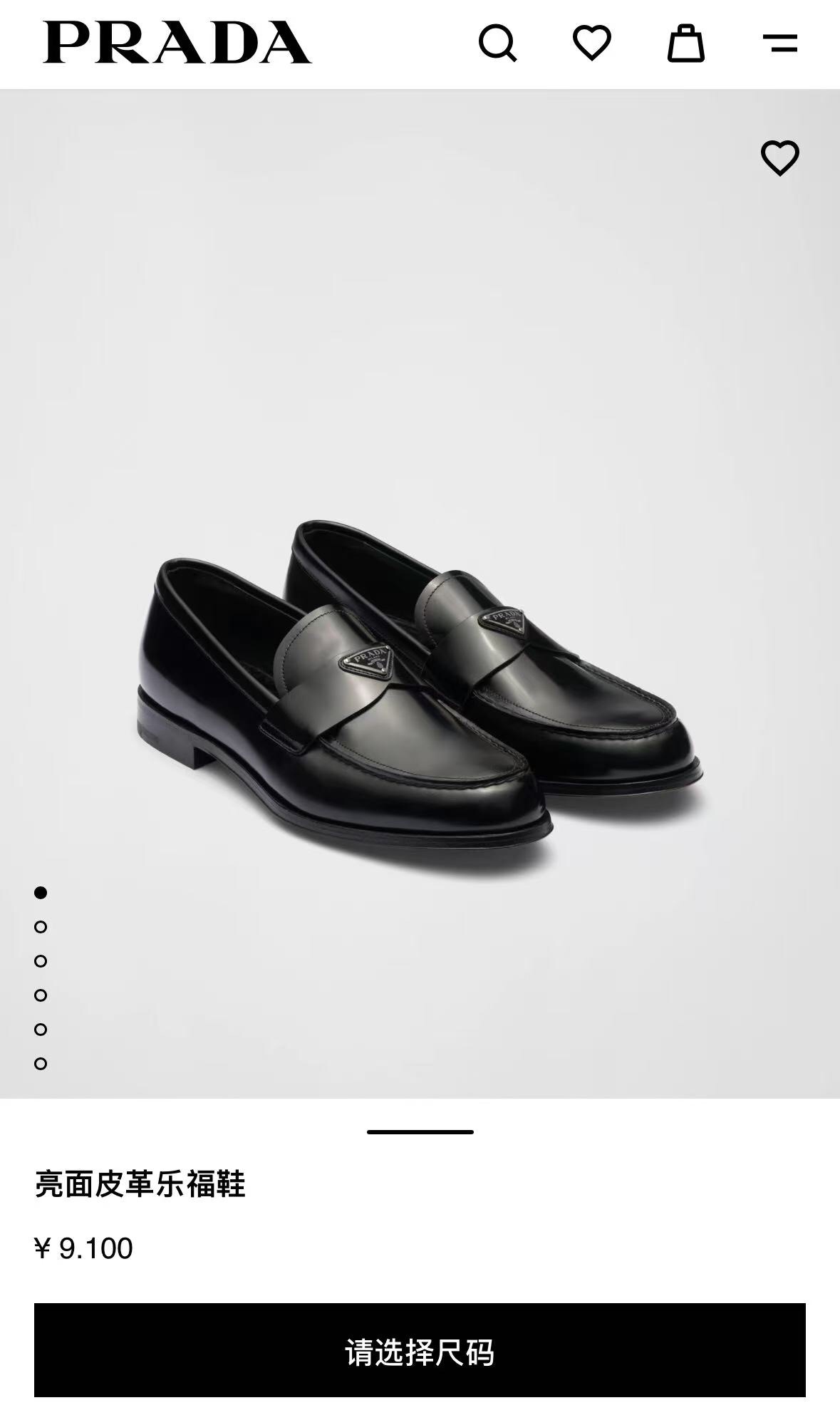Viewport: 840px width, 1425px height.
Task: Add these loafers to wishlist
Action: pyautogui.click(x=780, y=157)
